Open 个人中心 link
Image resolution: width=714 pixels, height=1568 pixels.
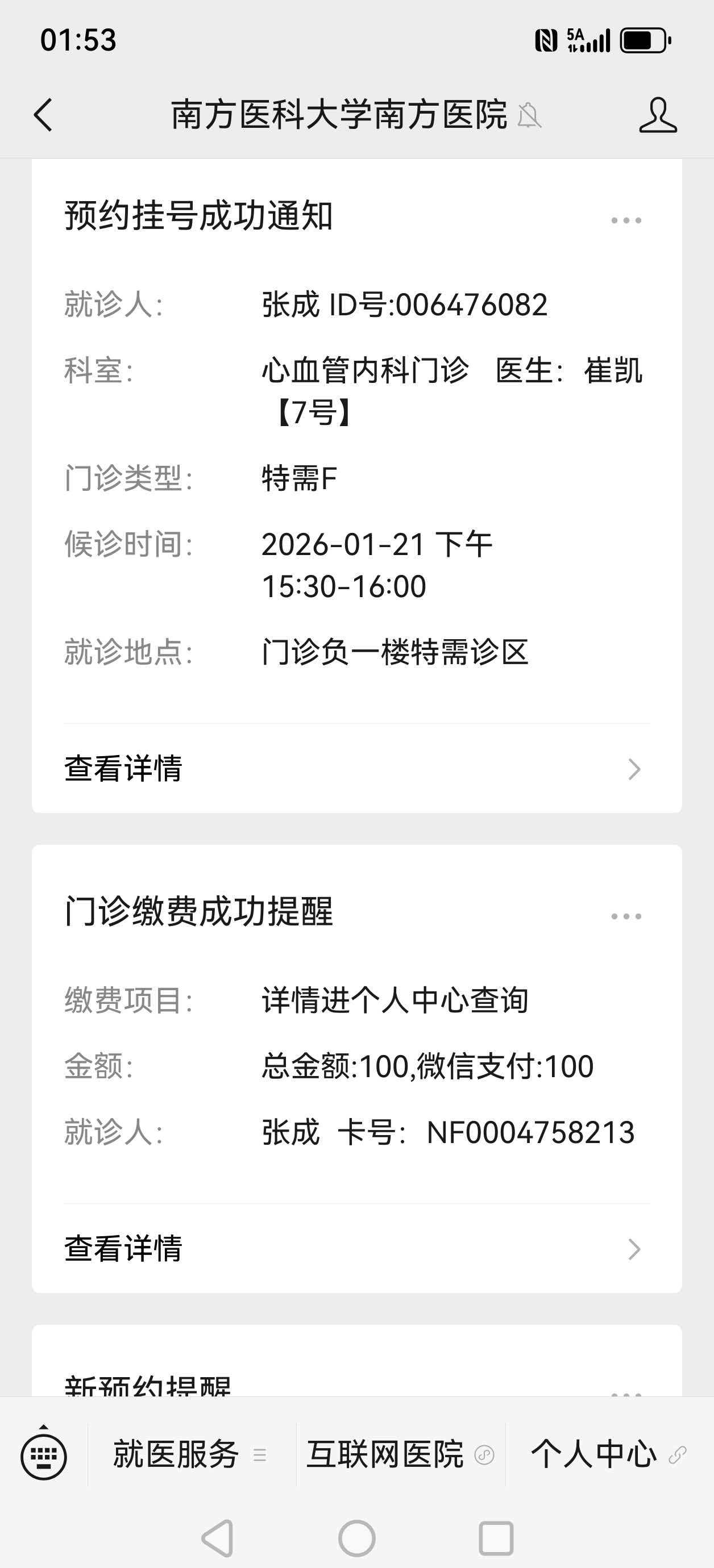pyautogui.click(x=608, y=1455)
